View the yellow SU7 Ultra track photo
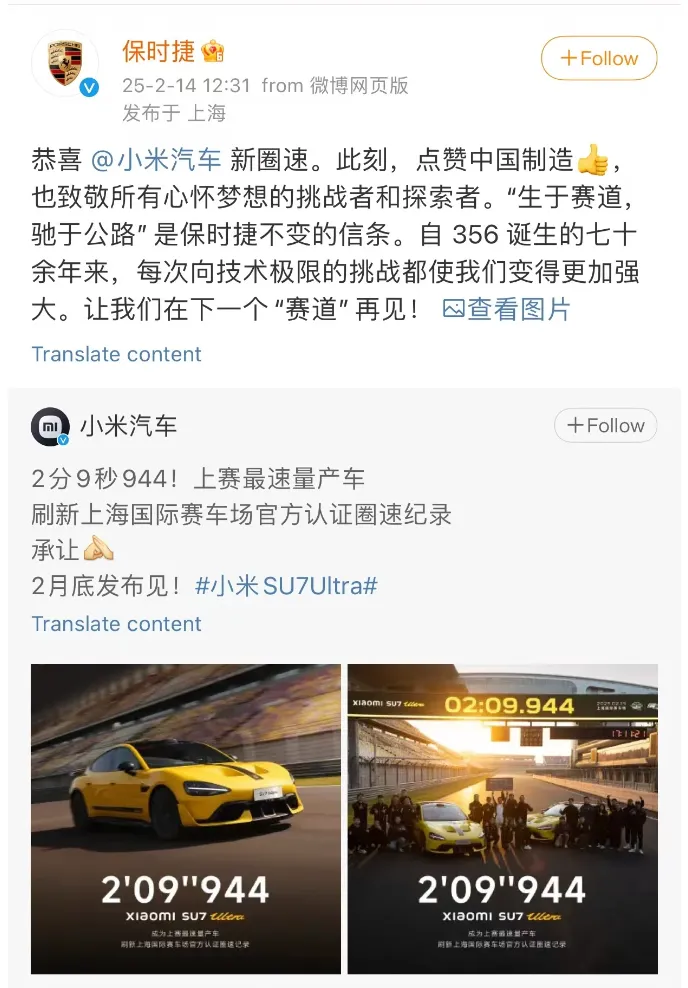Screen dimensions: 688x988 (x=186, y=818)
